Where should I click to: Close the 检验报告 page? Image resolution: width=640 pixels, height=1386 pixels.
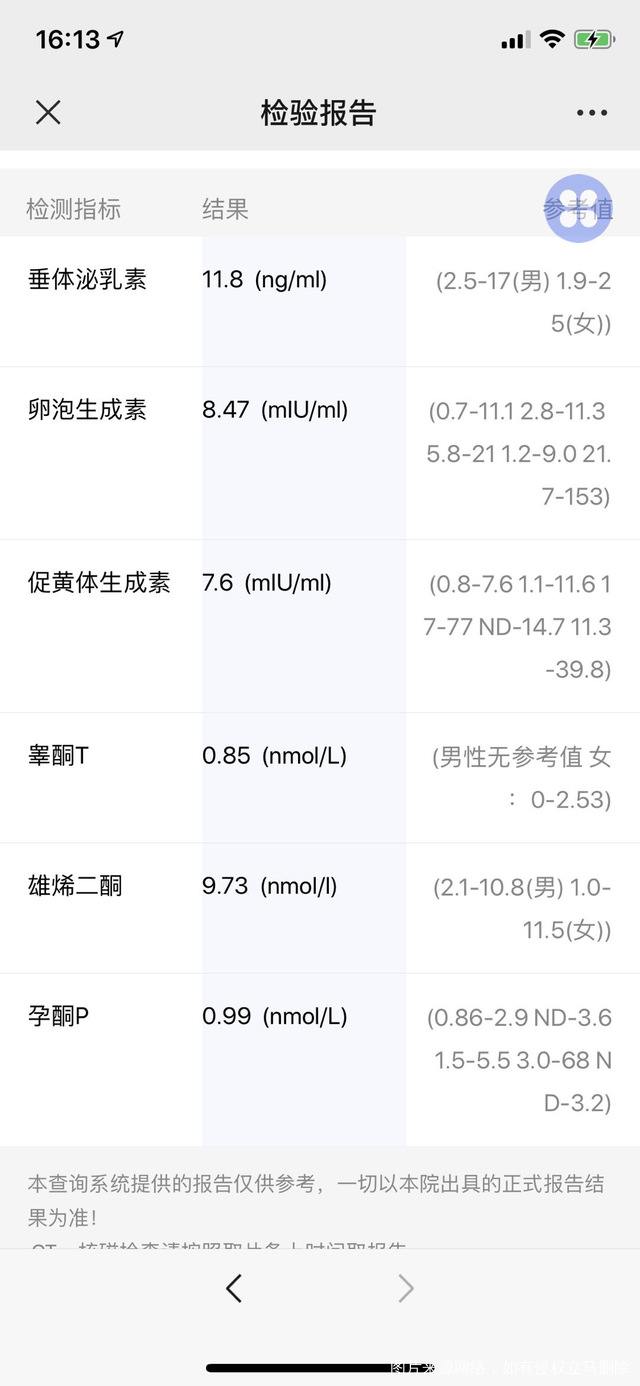coord(48,113)
